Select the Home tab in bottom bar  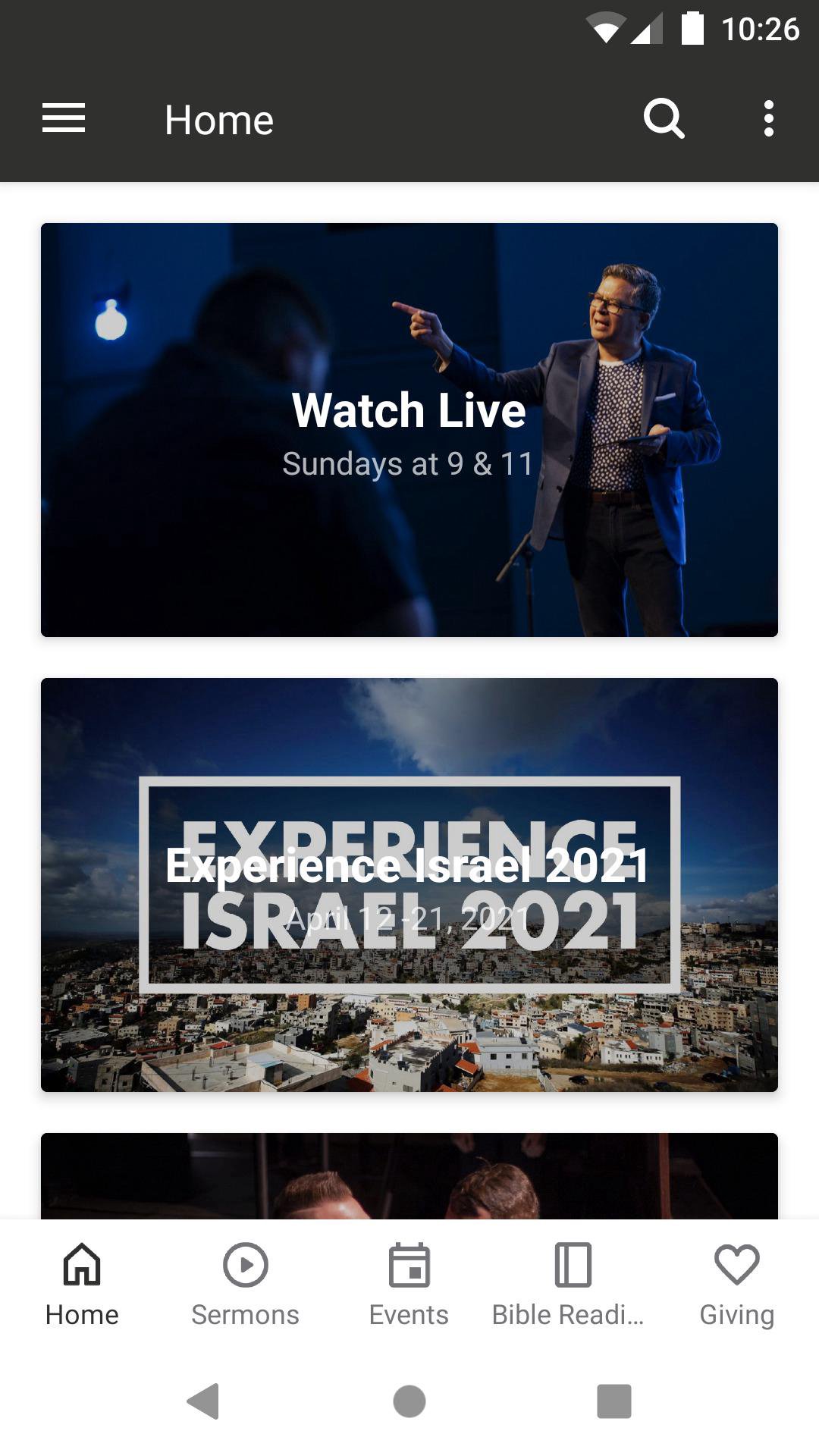pyautogui.click(x=82, y=1286)
